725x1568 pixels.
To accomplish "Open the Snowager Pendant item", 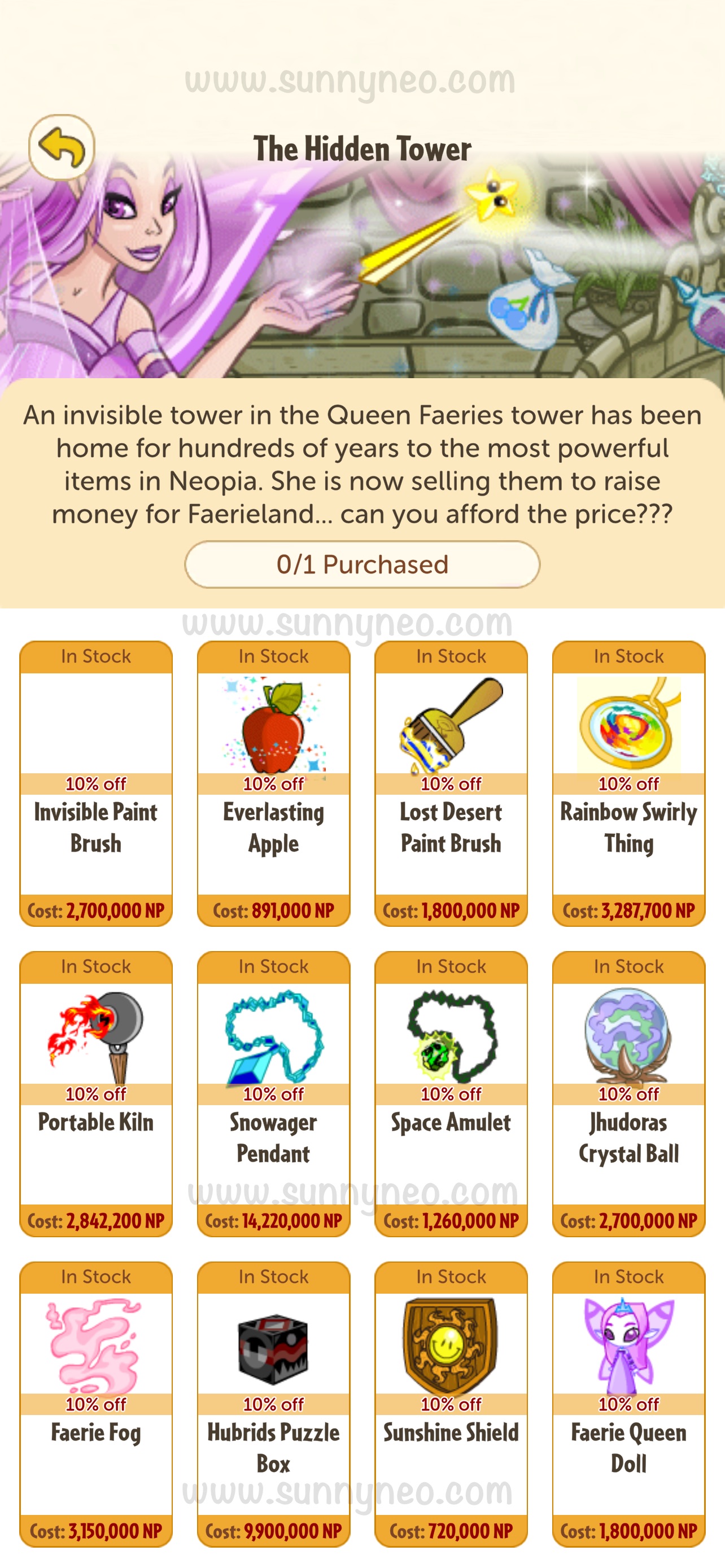I will click(x=273, y=1094).
